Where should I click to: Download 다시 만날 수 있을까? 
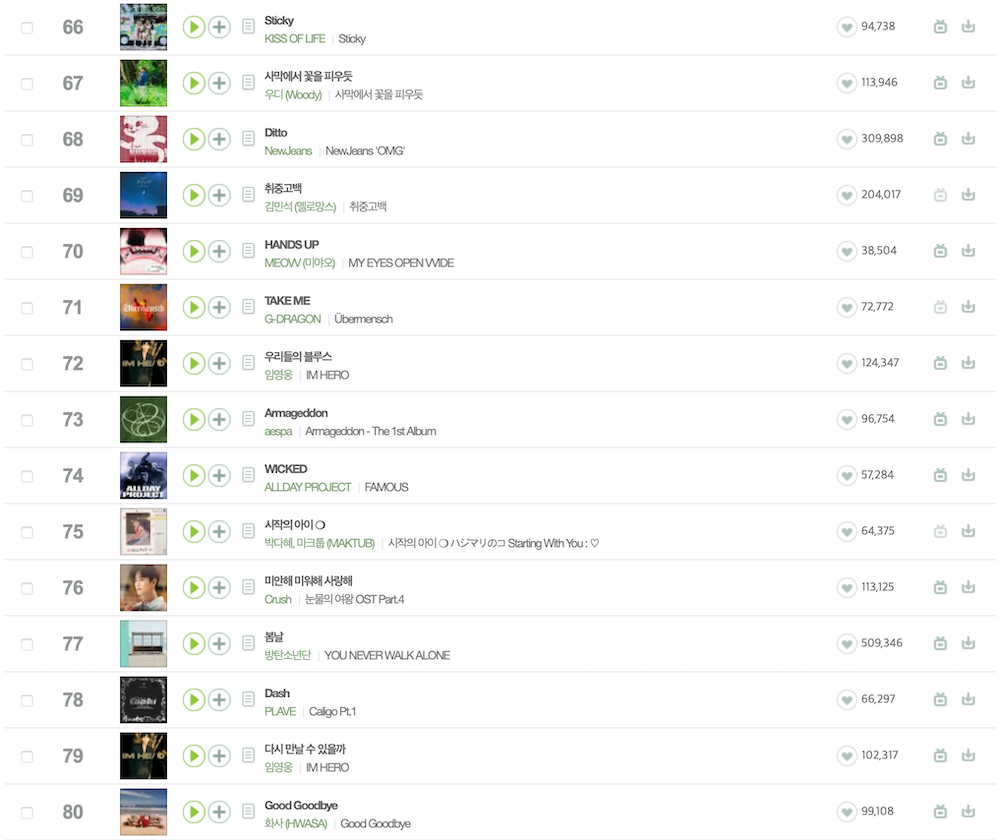pyautogui.click(x=968, y=755)
